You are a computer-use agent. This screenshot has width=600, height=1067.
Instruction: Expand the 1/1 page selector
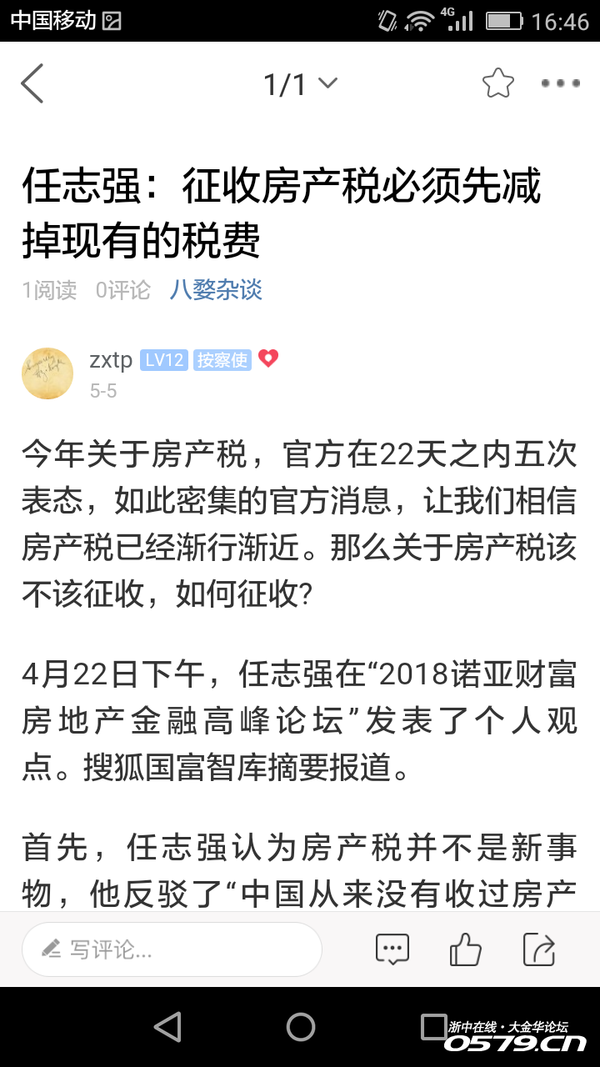point(301,85)
